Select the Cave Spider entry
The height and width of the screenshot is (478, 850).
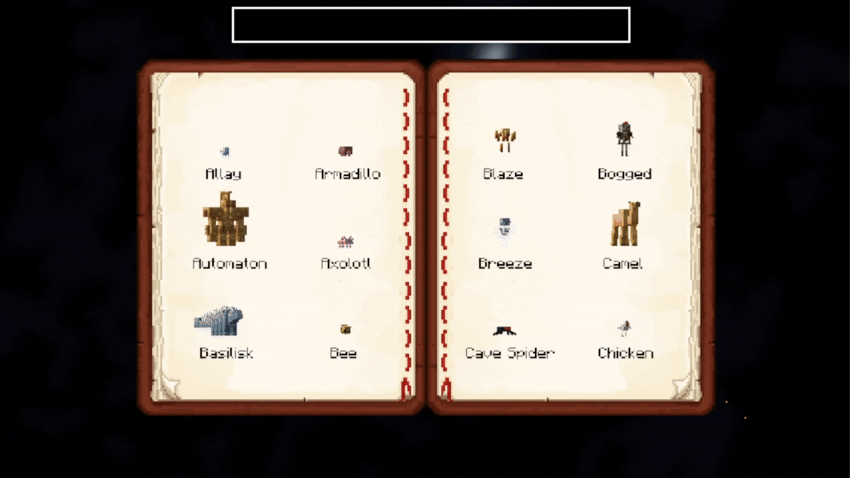(509, 342)
